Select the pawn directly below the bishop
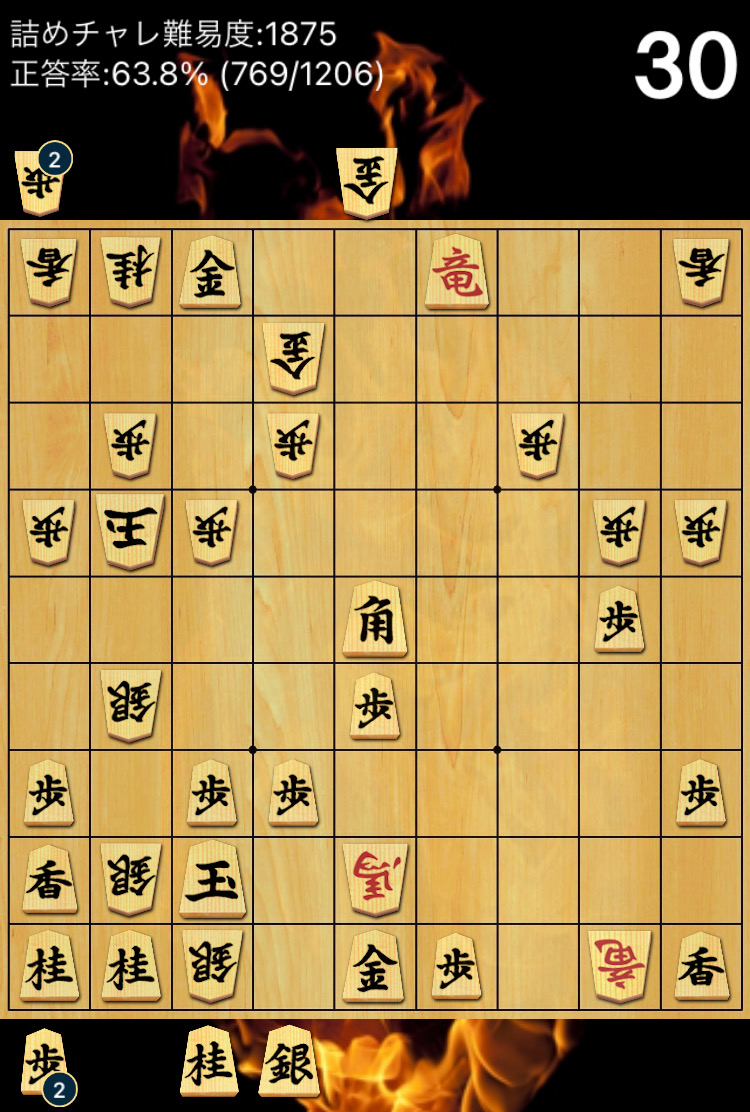 pyautogui.click(x=375, y=706)
